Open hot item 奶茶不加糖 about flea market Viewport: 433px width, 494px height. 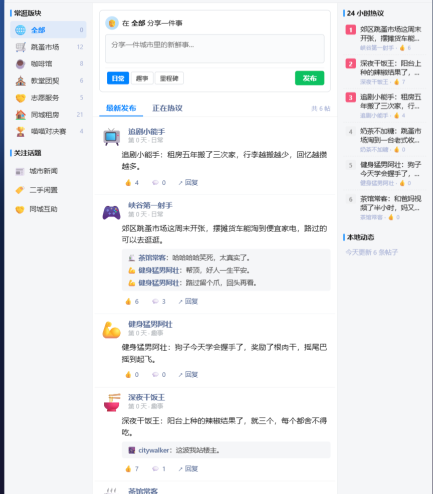(384, 140)
